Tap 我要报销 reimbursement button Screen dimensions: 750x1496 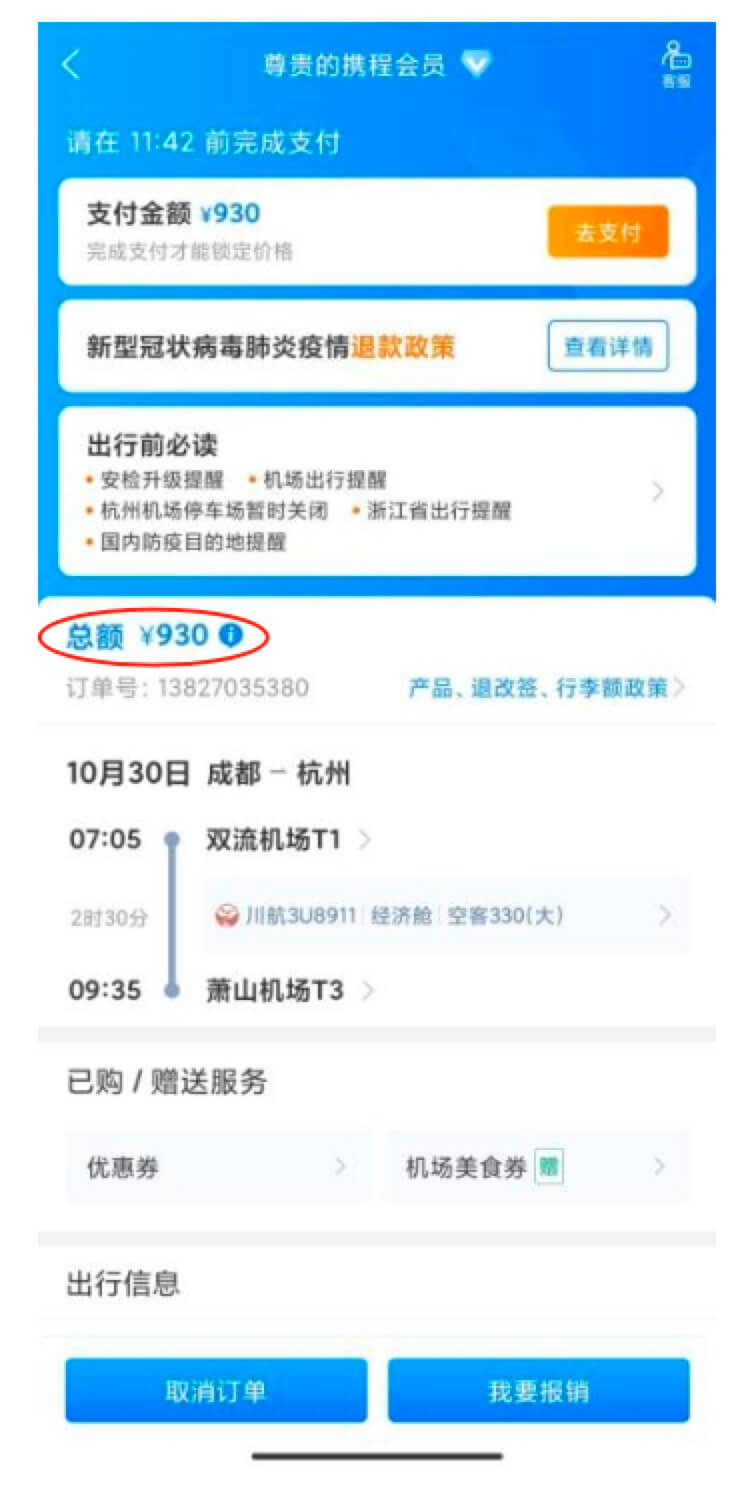tap(538, 1390)
